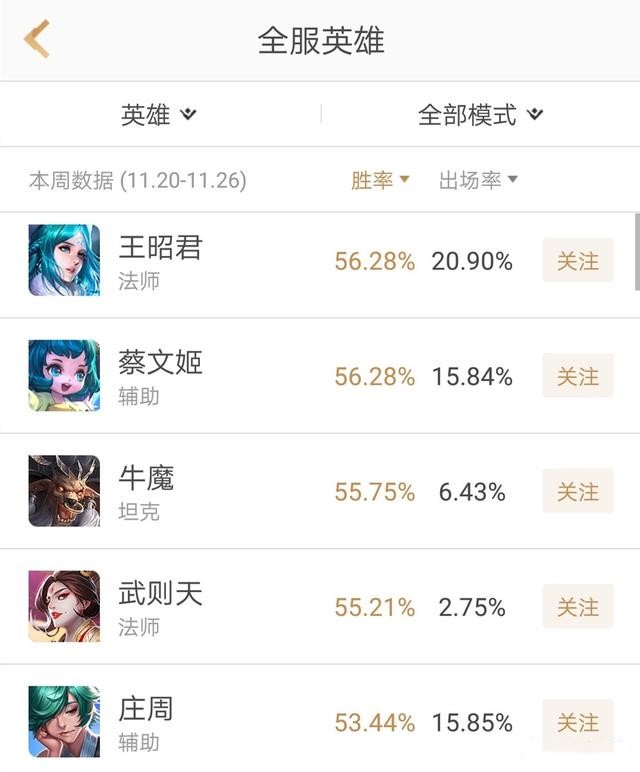640x772 pixels.
Task: Follow 武则天 with 关注 button
Action: 577,607
